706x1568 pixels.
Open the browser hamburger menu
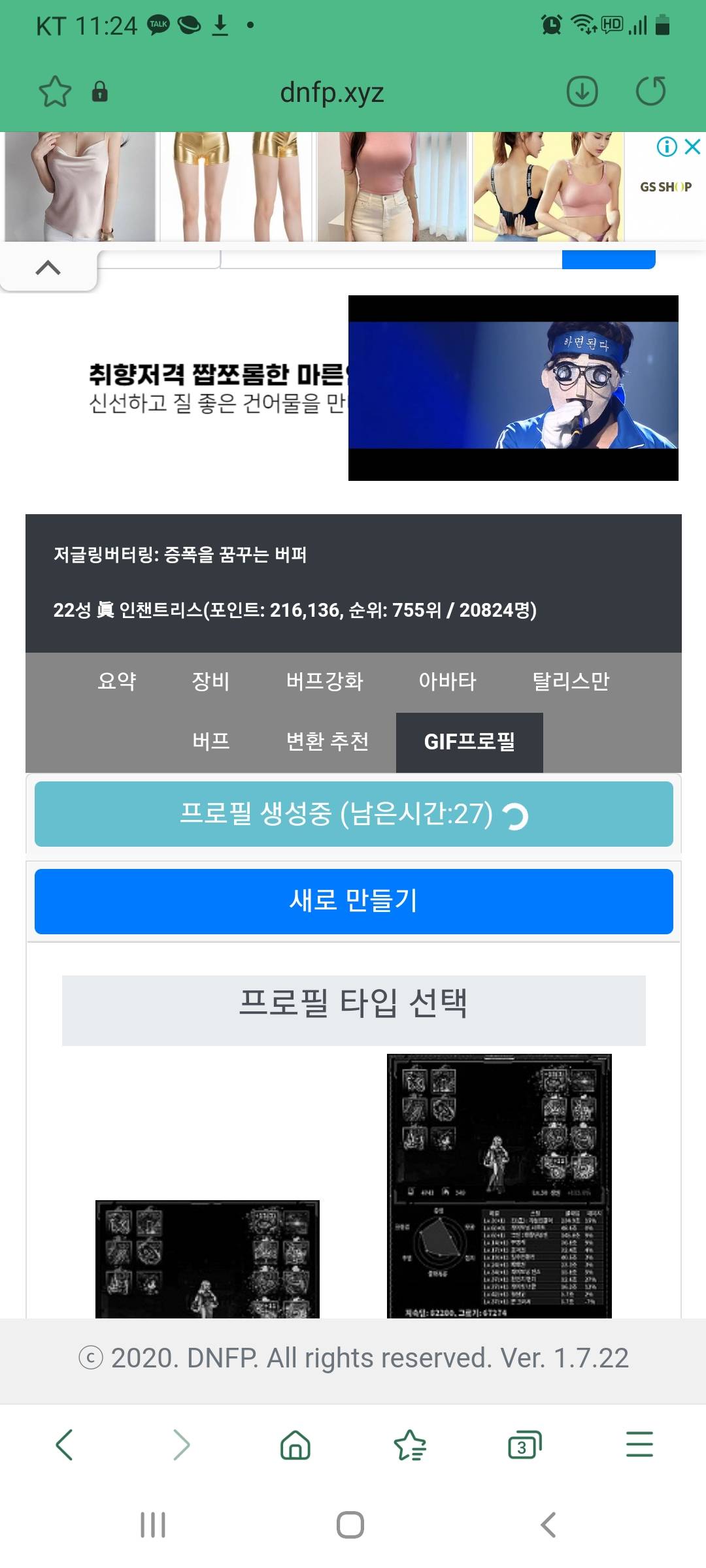click(x=639, y=1444)
